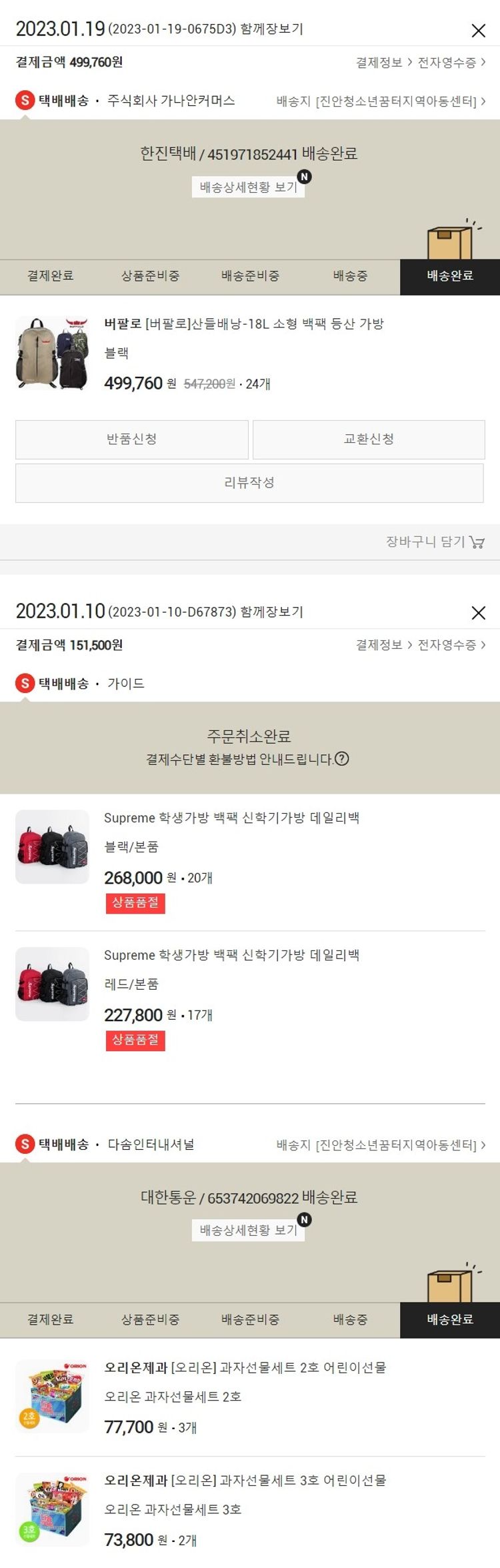View 결제정보 for the 151,500원 order

pos(383,645)
